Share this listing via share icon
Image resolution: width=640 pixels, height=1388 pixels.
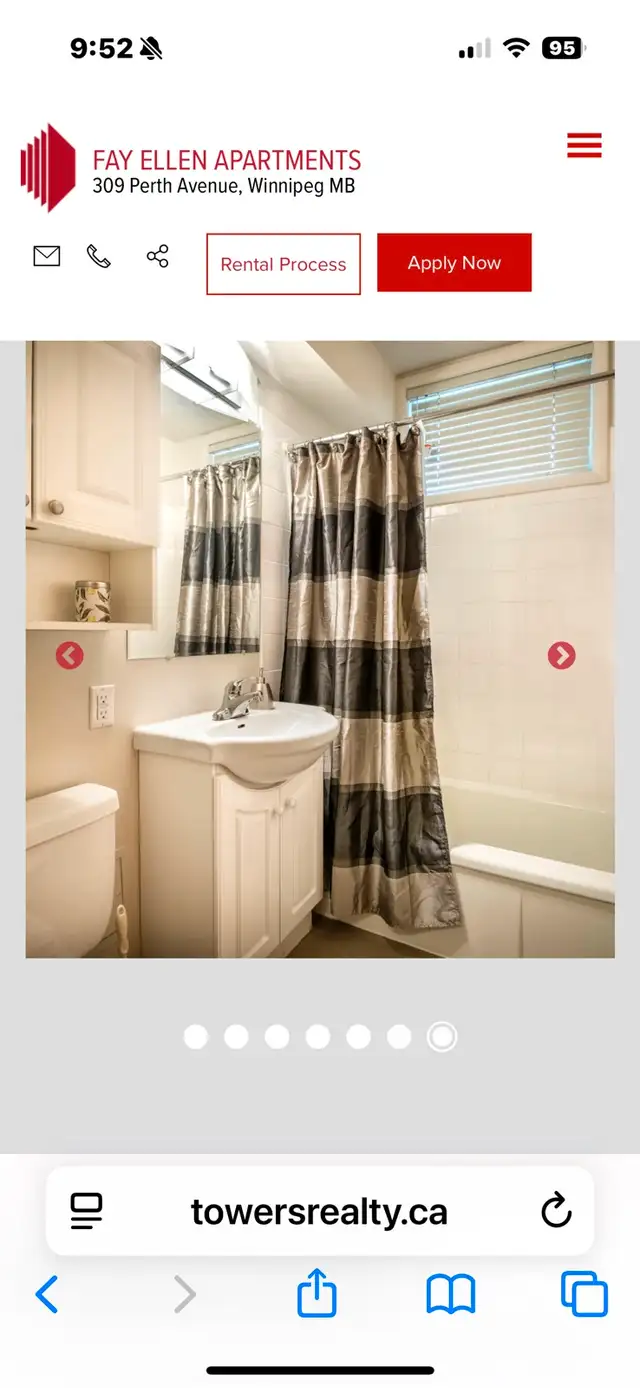(157, 257)
